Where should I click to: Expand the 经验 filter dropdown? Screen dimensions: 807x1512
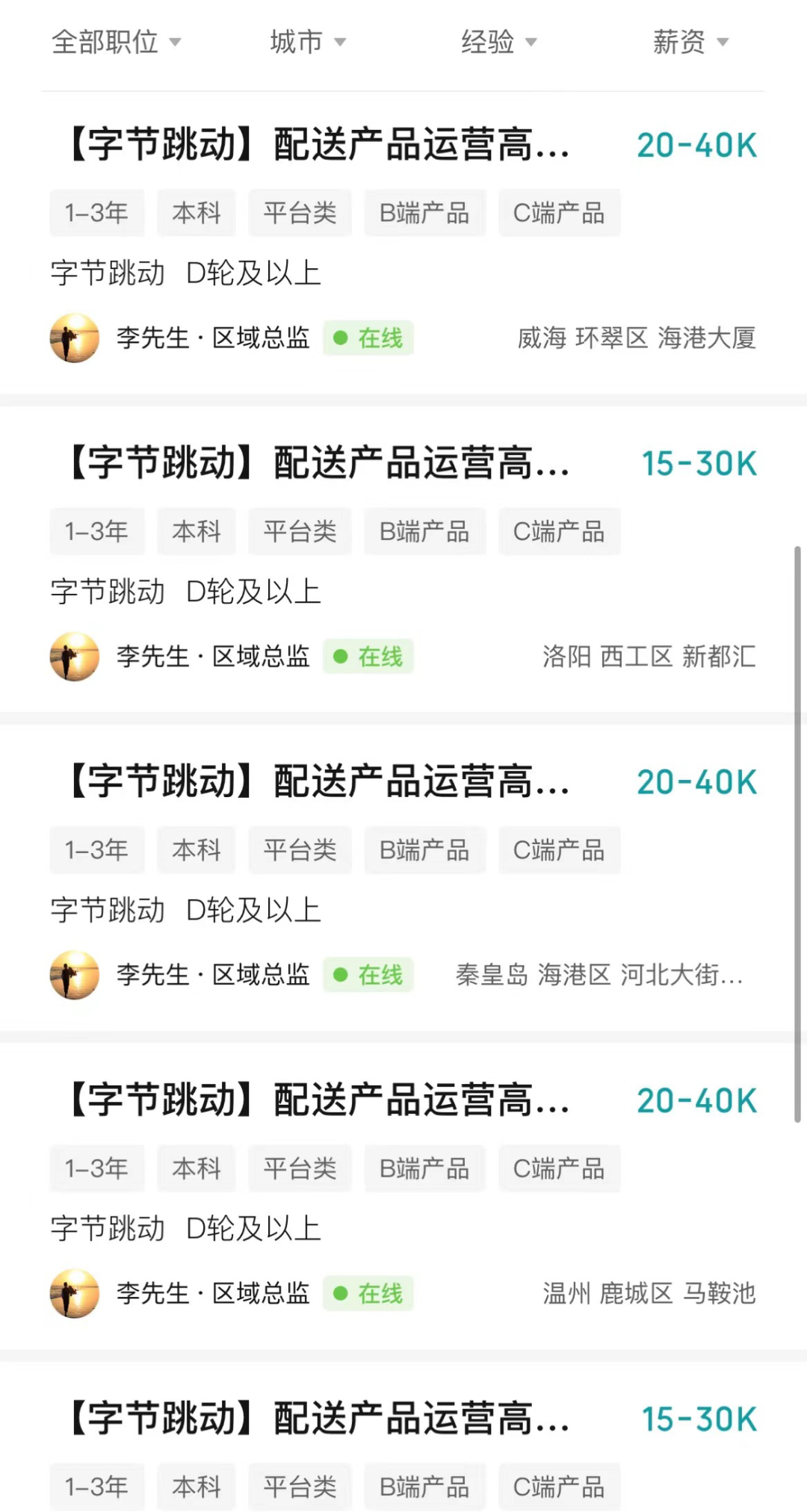[498, 42]
